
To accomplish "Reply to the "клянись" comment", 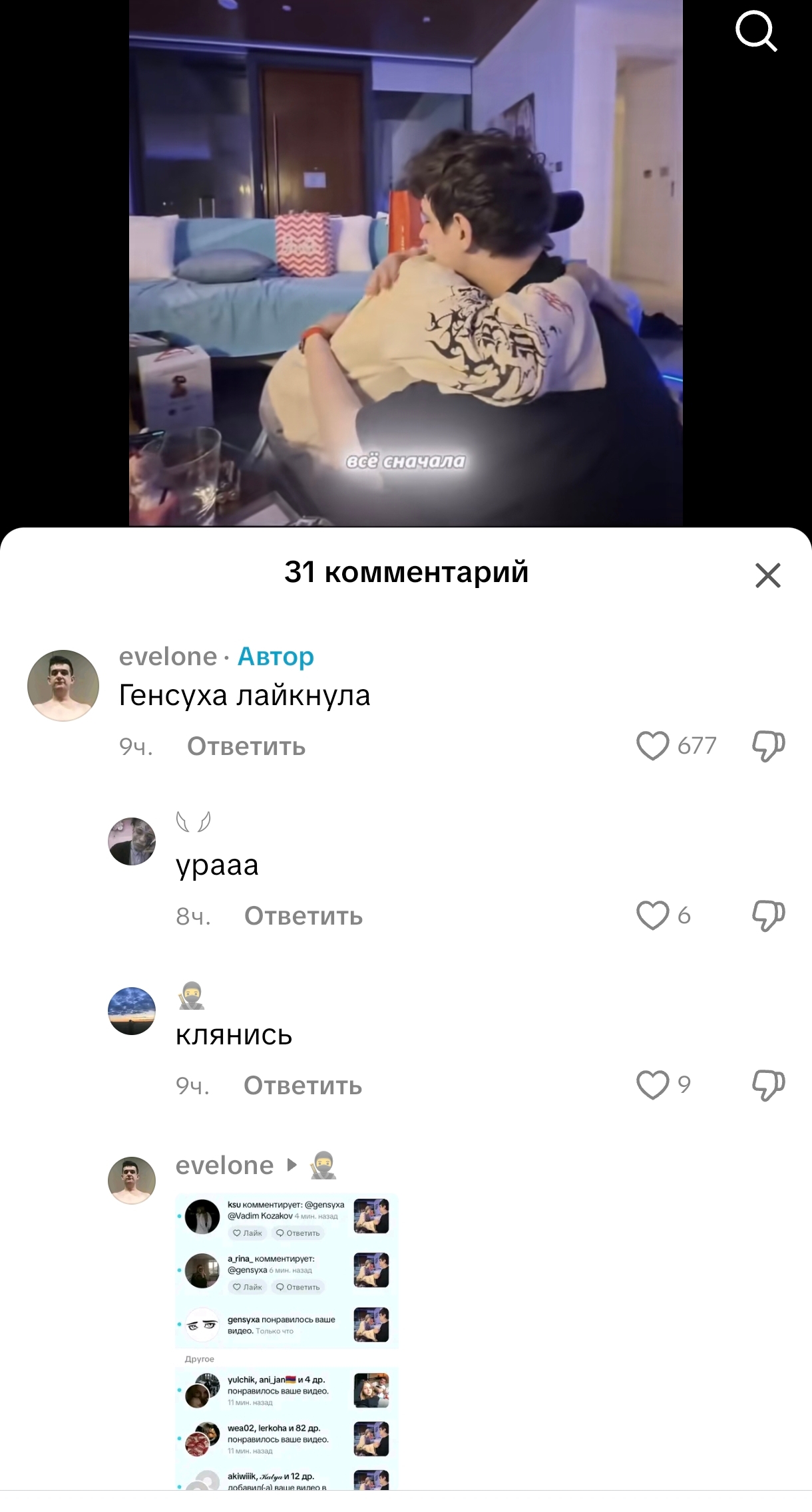I will (x=302, y=1086).
